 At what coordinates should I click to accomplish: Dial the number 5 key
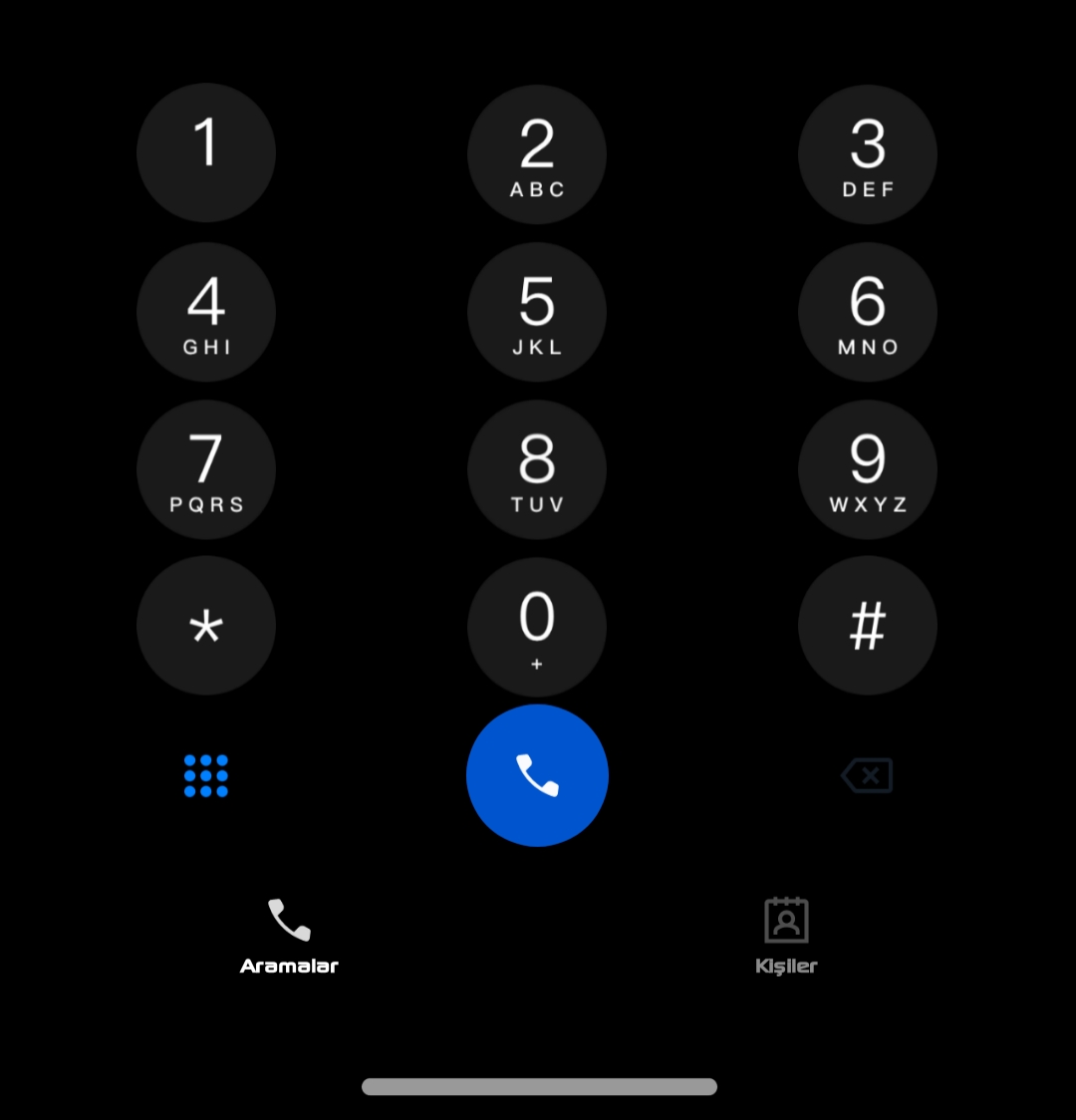tap(537, 312)
